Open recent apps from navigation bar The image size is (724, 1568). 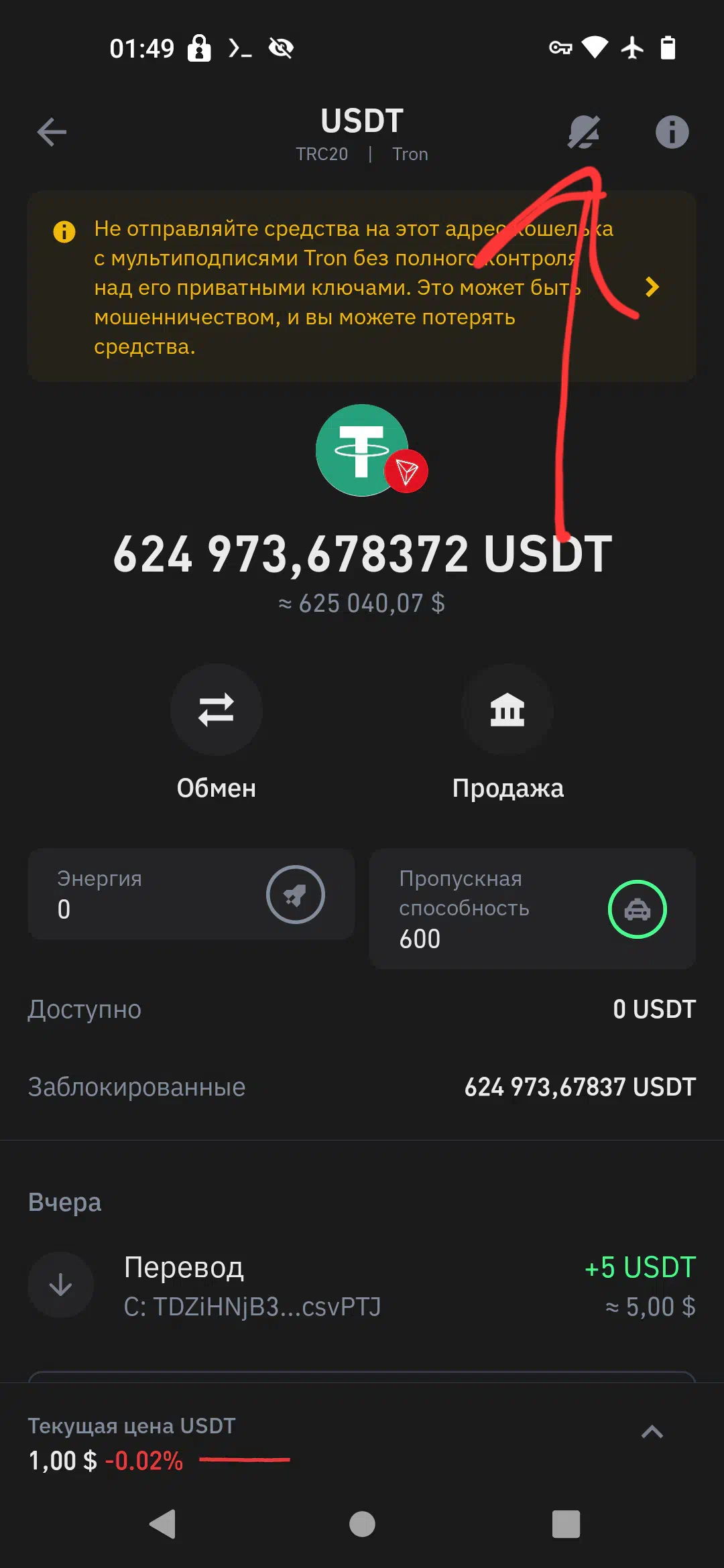point(566,1524)
